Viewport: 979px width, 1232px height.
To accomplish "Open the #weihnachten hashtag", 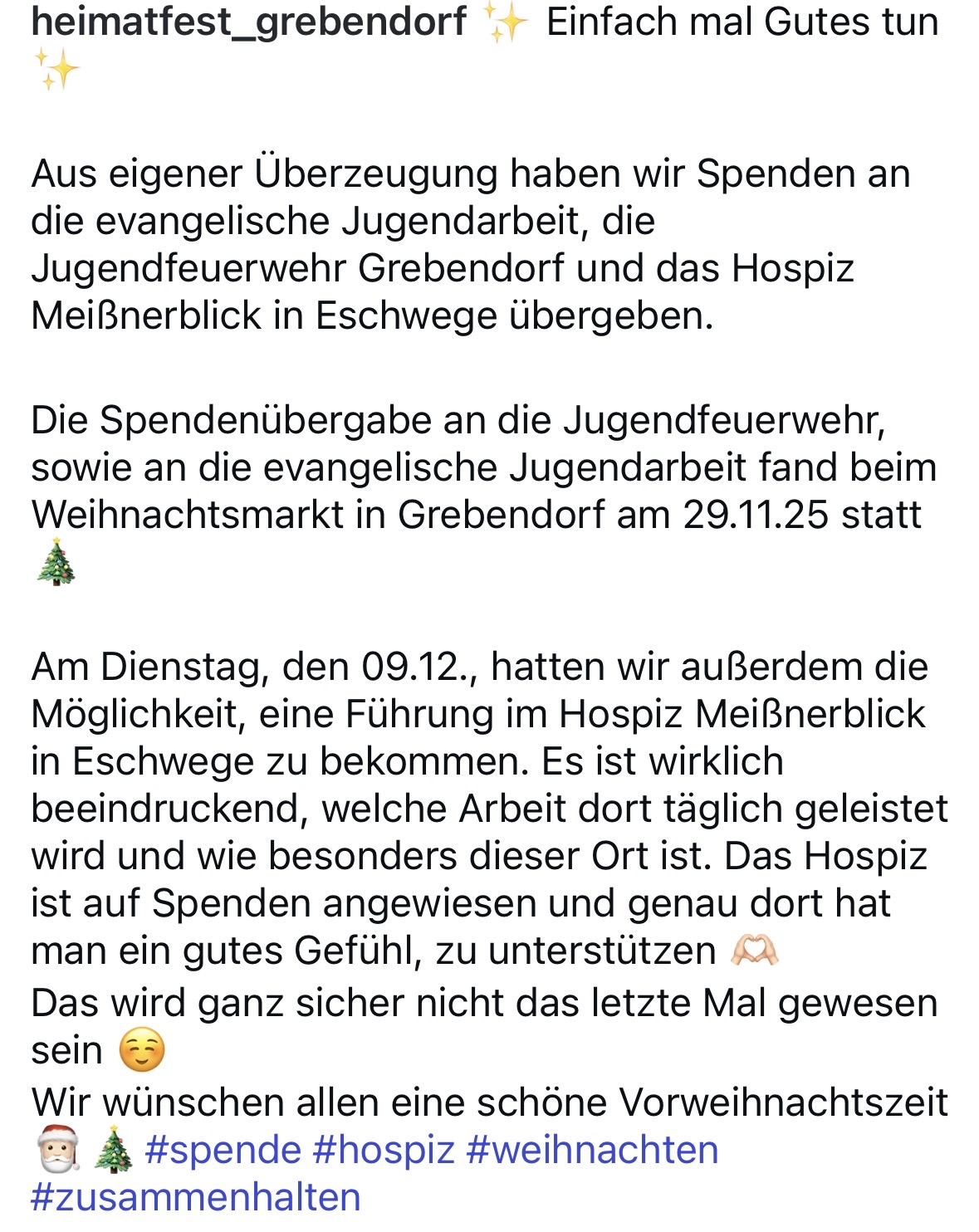I will coord(592,1151).
